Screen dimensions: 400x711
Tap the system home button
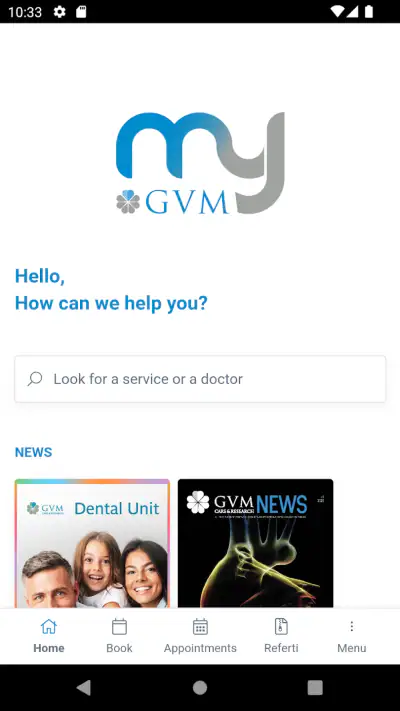click(x=200, y=687)
